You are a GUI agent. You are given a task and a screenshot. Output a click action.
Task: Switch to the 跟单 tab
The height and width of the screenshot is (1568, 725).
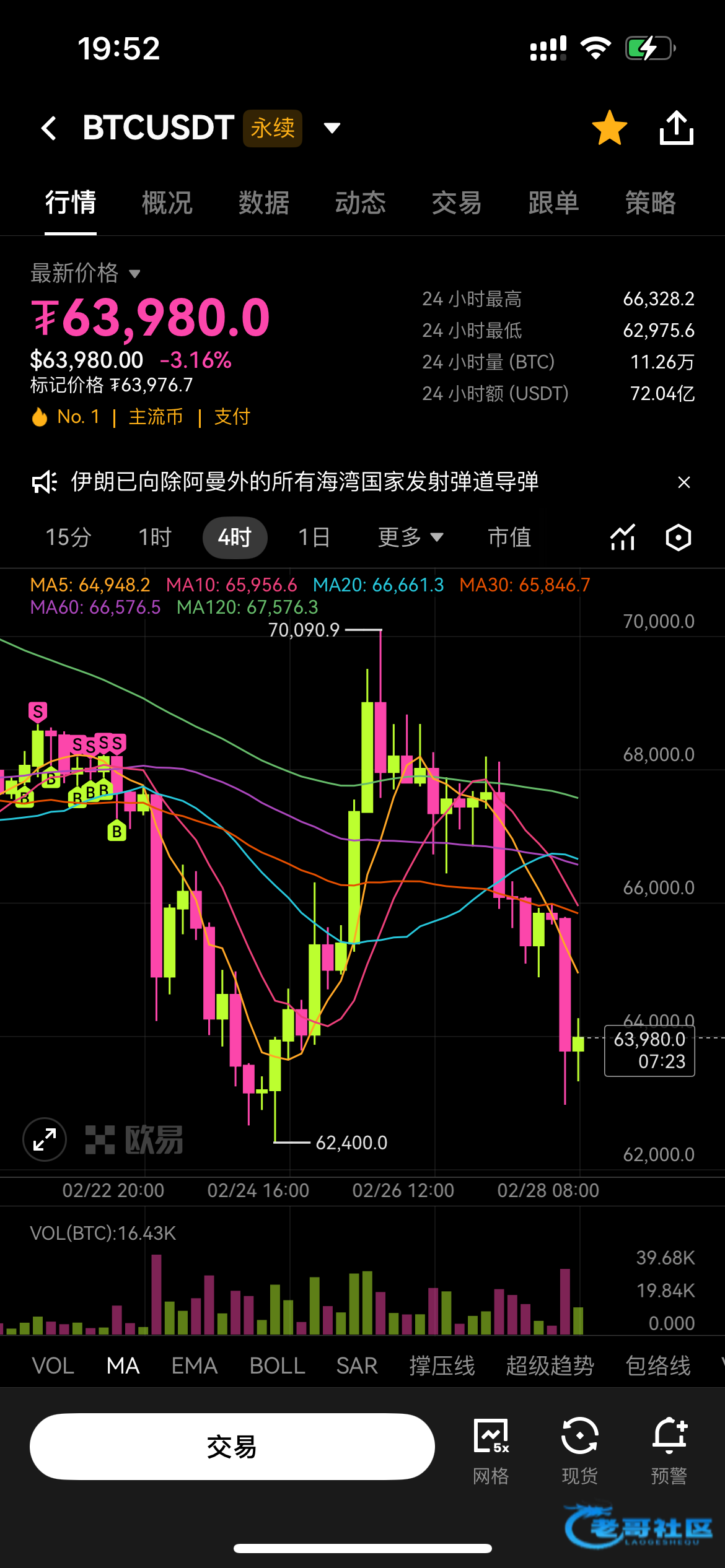click(x=553, y=203)
